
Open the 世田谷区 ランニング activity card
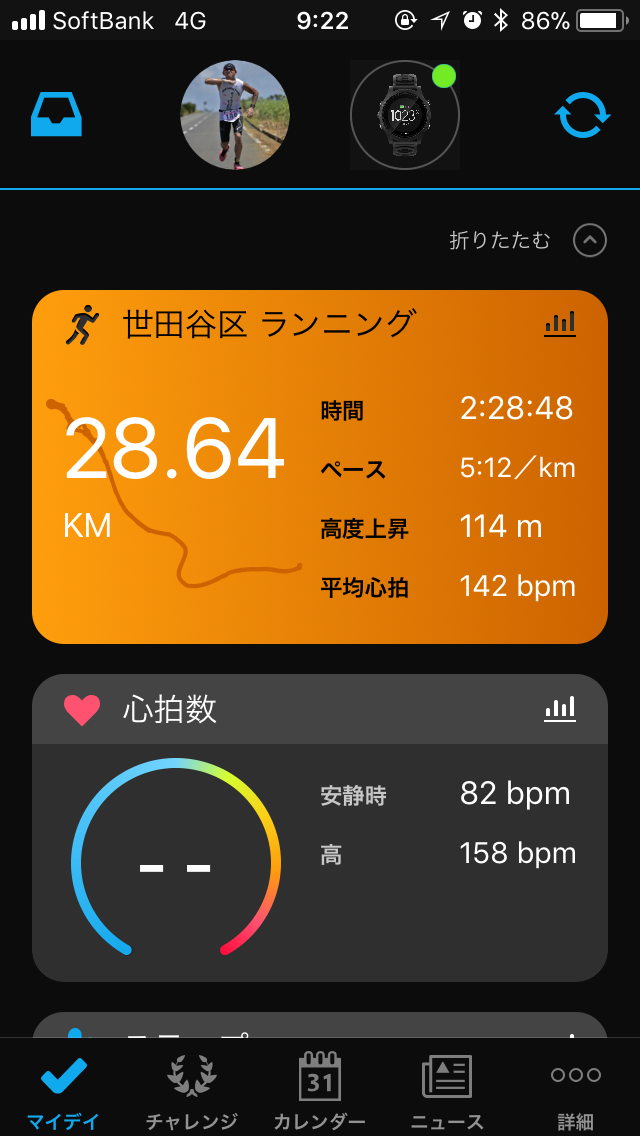click(x=320, y=467)
